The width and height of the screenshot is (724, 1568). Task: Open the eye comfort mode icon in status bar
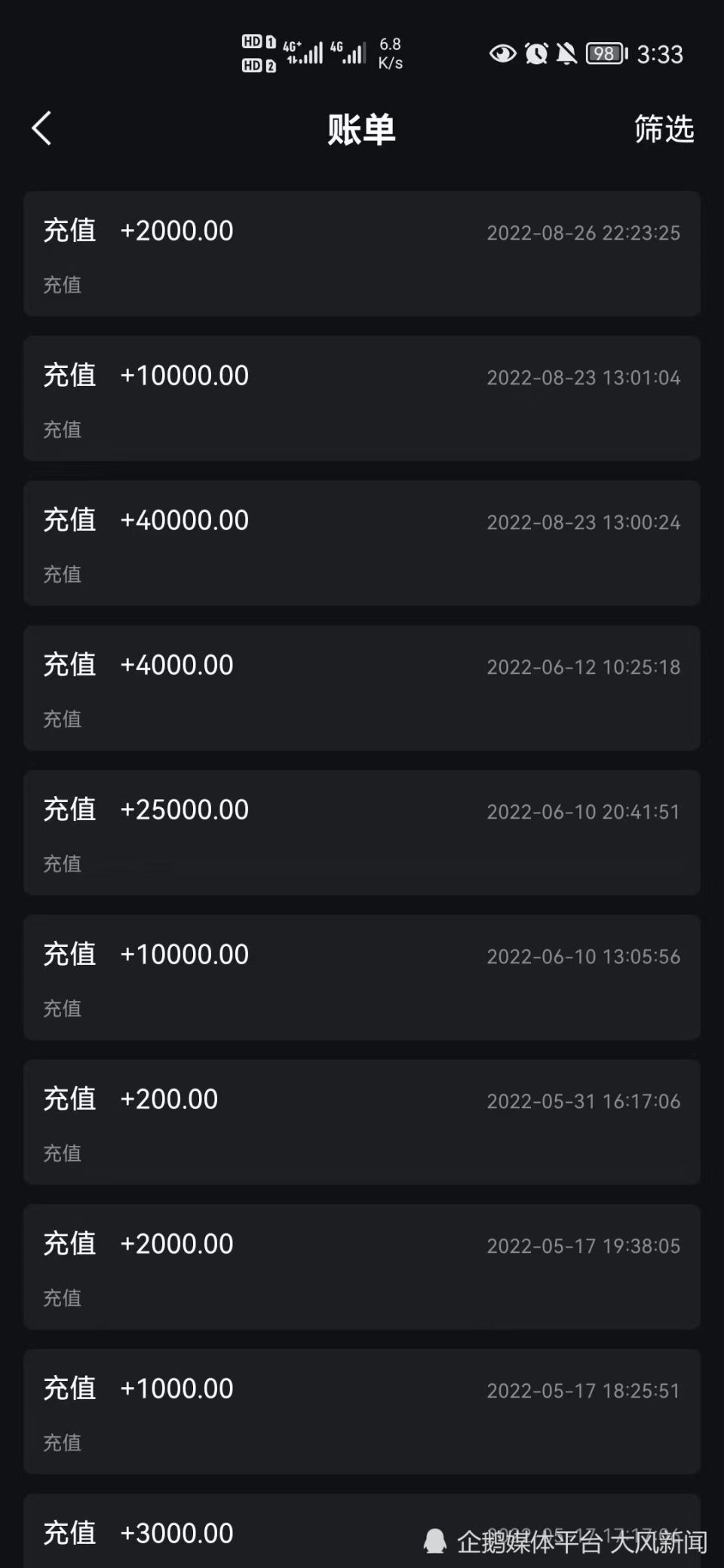(503, 54)
